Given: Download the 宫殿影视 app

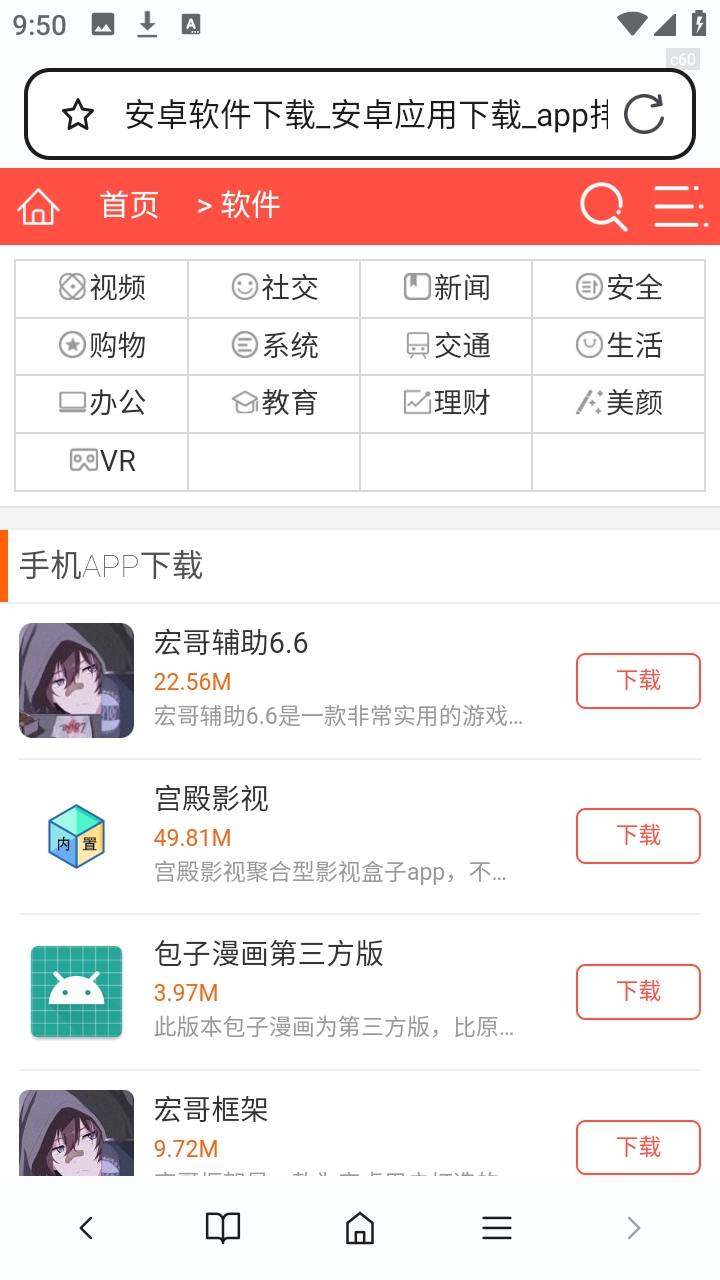Looking at the screenshot, I should point(638,836).
